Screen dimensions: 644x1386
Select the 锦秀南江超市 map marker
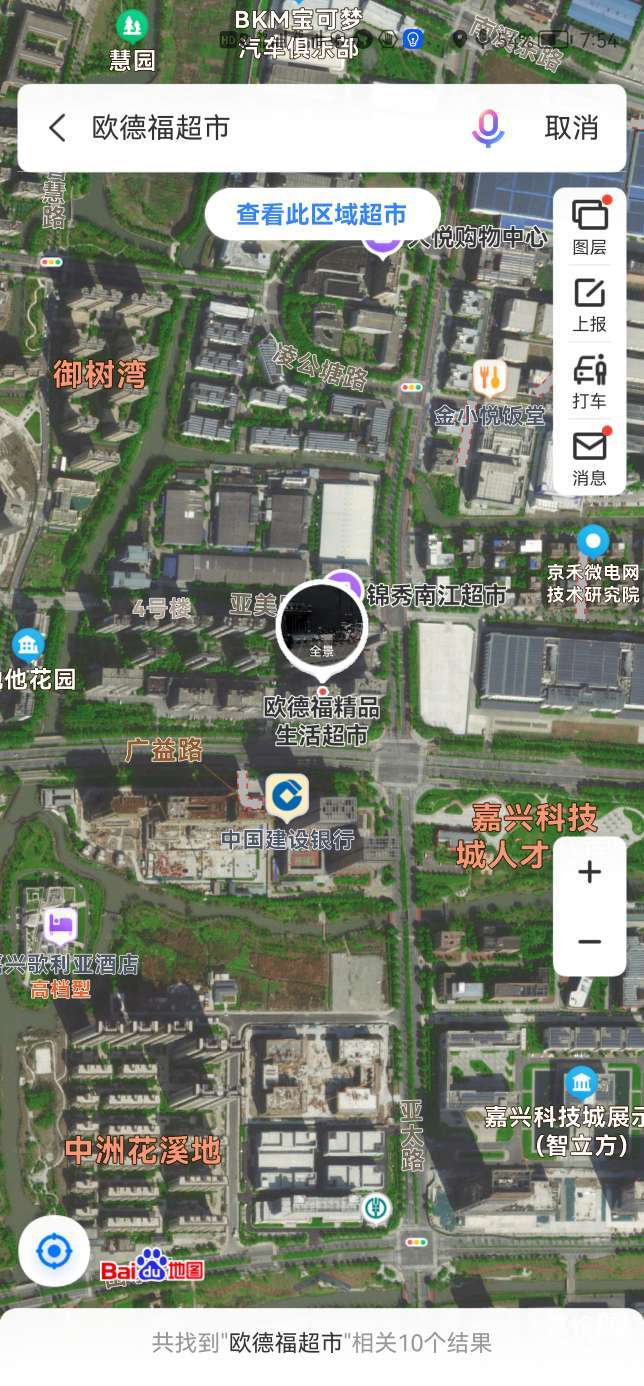(345, 586)
